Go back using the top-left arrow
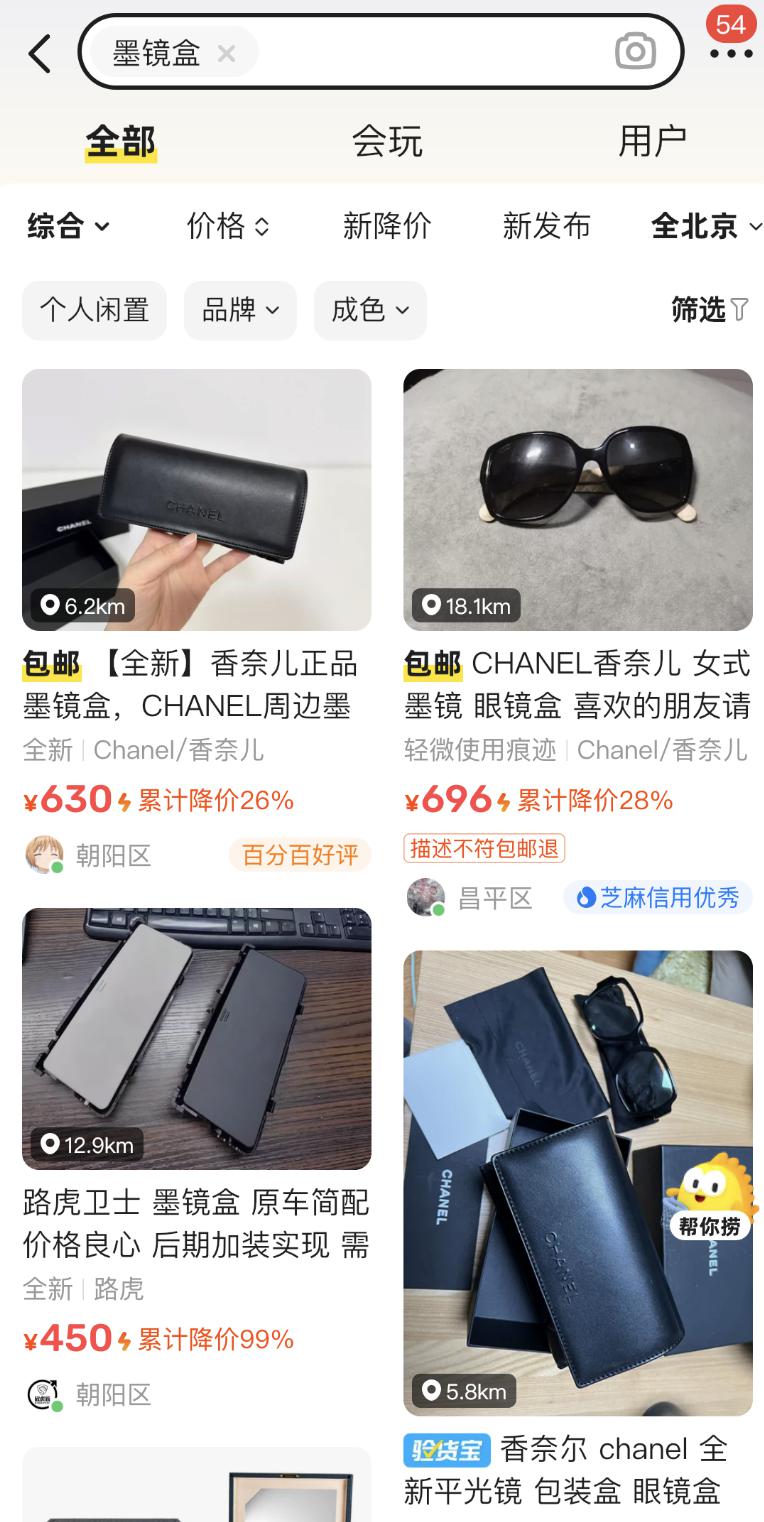The height and width of the screenshot is (1522, 764). pyautogui.click(x=39, y=53)
